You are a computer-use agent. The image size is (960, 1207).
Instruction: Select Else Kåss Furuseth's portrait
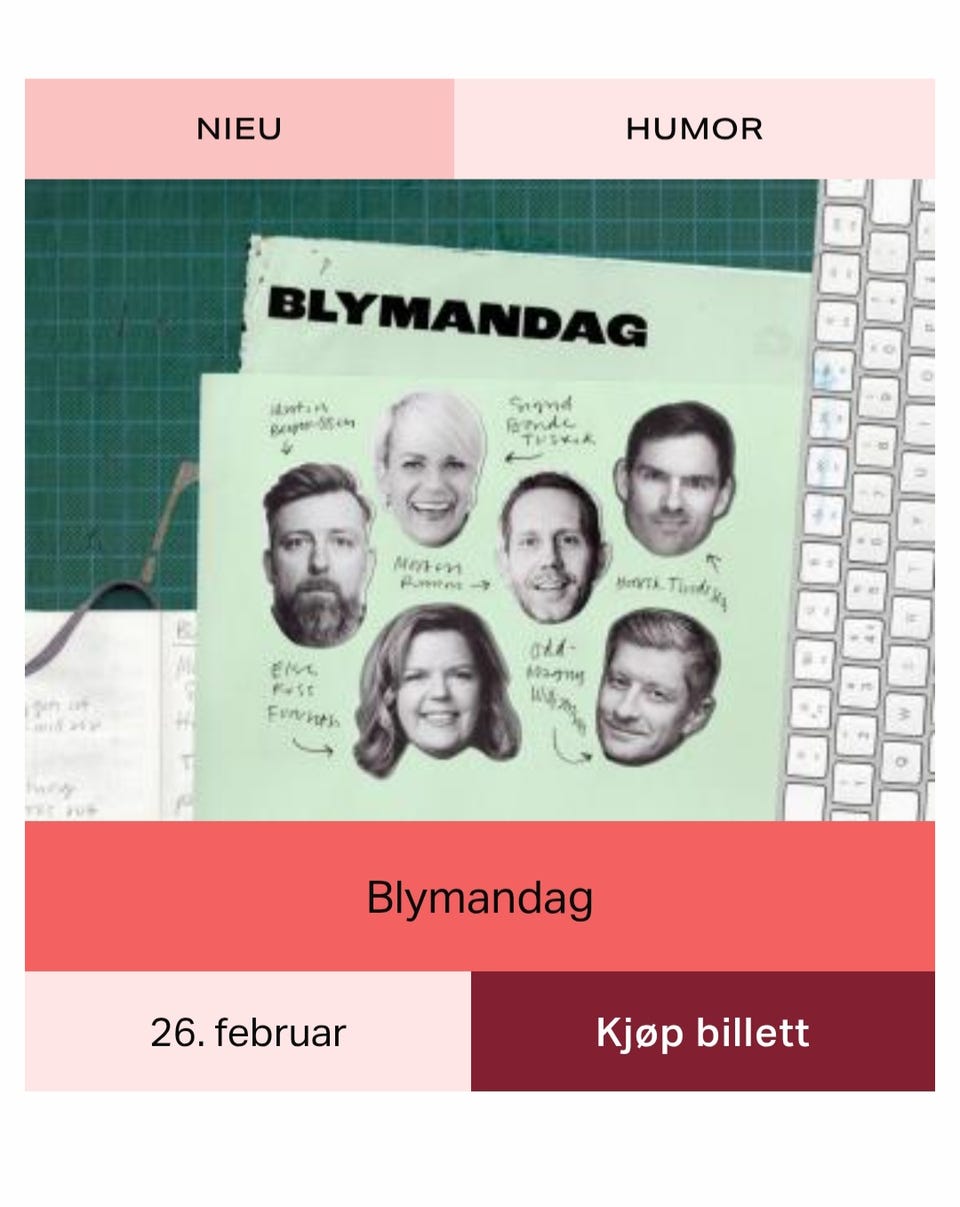[435, 700]
